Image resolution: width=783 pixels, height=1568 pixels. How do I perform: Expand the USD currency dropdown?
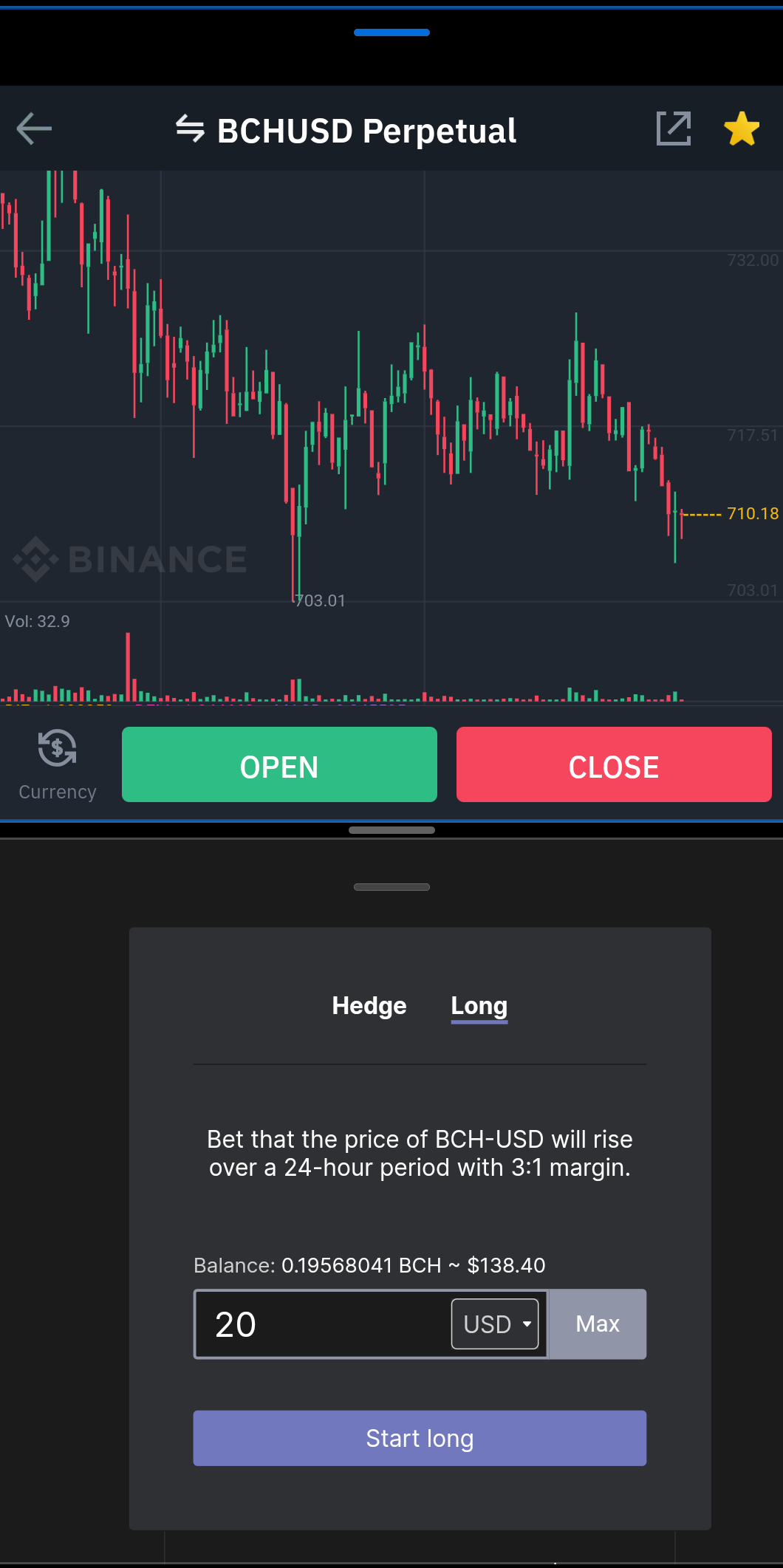495,1324
